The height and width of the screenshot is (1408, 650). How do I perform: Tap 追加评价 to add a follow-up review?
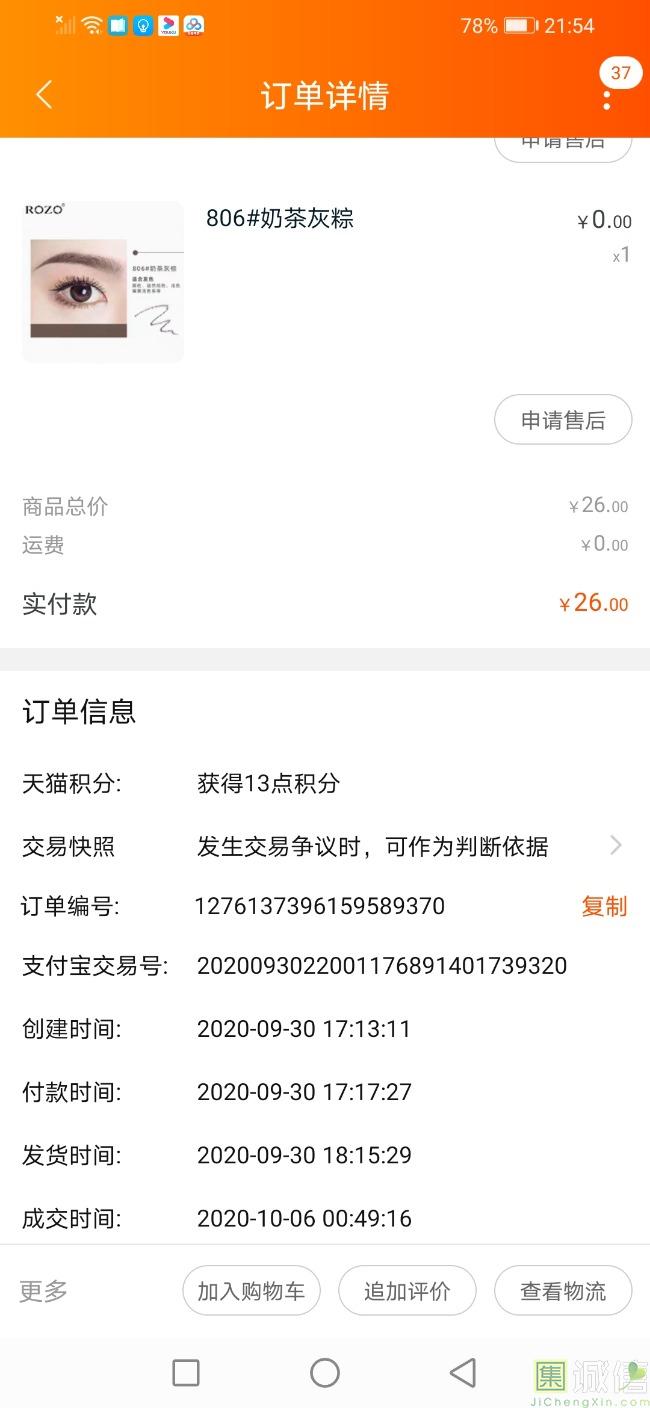click(x=407, y=1291)
